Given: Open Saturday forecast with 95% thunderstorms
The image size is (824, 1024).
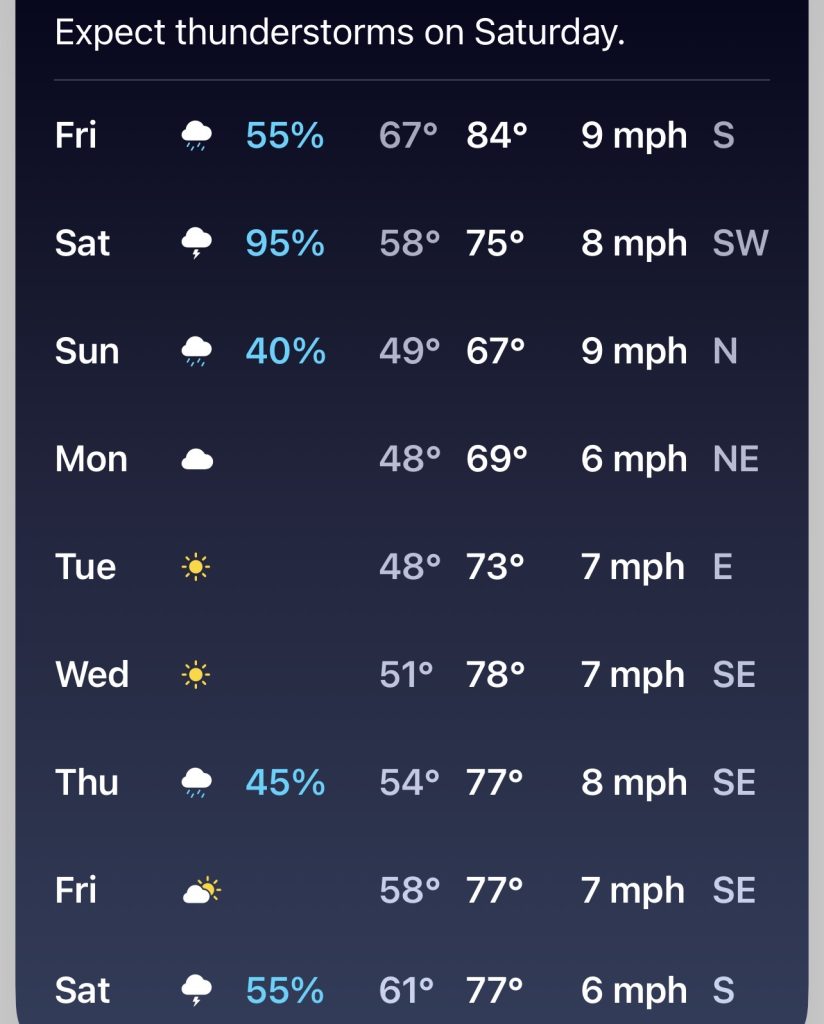Looking at the screenshot, I should click(x=411, y=243).
